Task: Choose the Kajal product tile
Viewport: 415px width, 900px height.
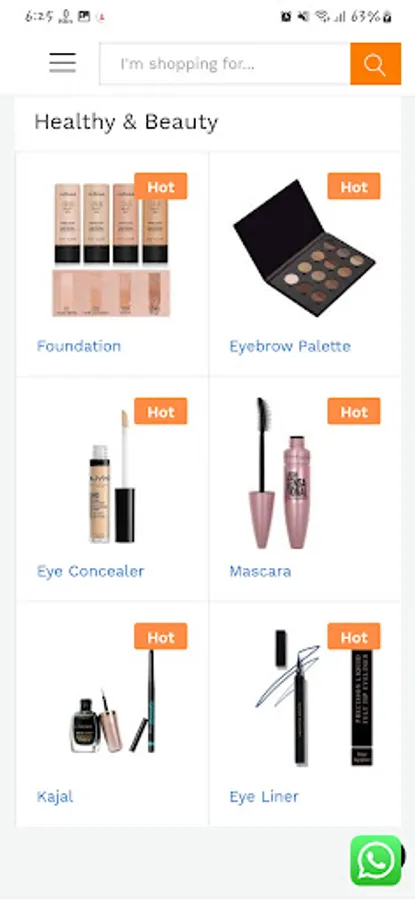Action: (113, 714)
